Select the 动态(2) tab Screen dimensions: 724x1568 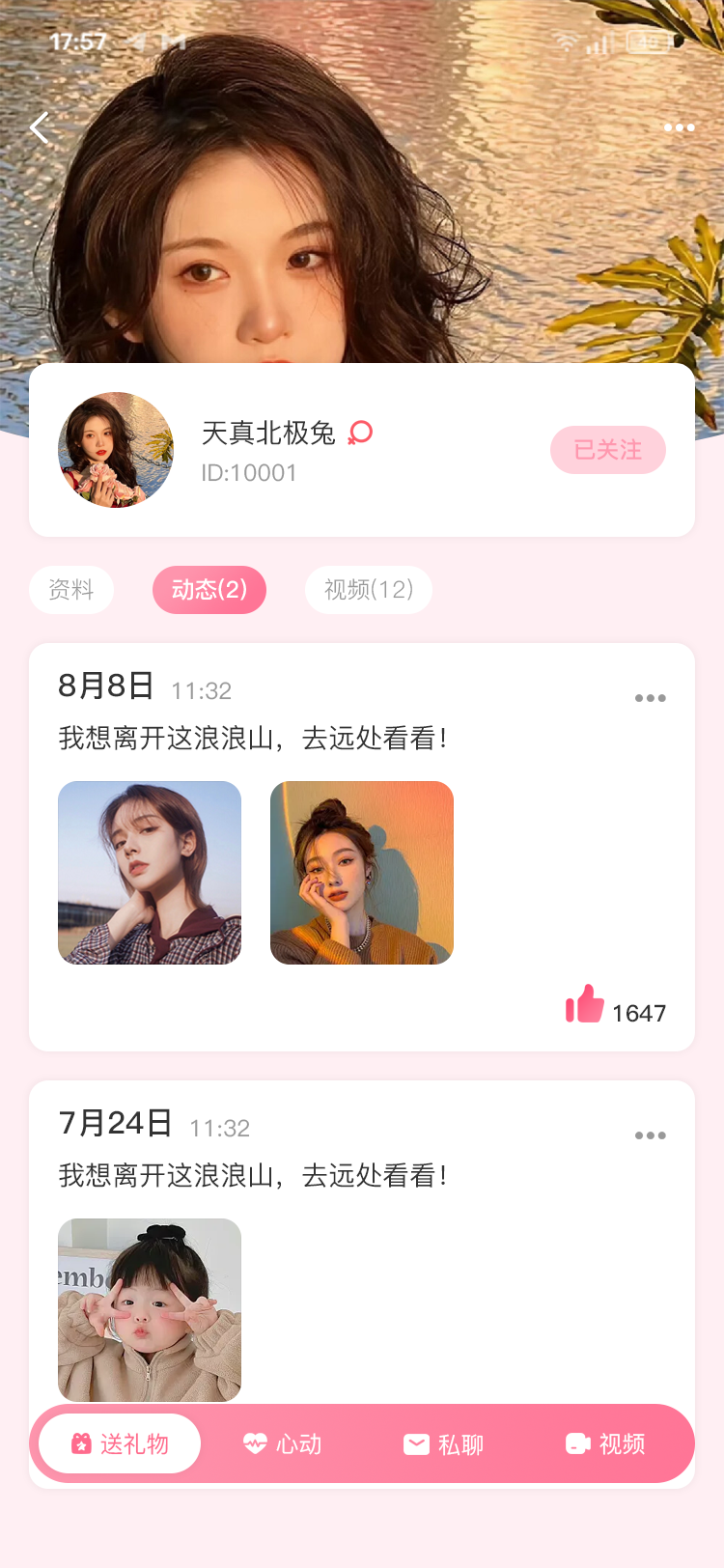209,590
